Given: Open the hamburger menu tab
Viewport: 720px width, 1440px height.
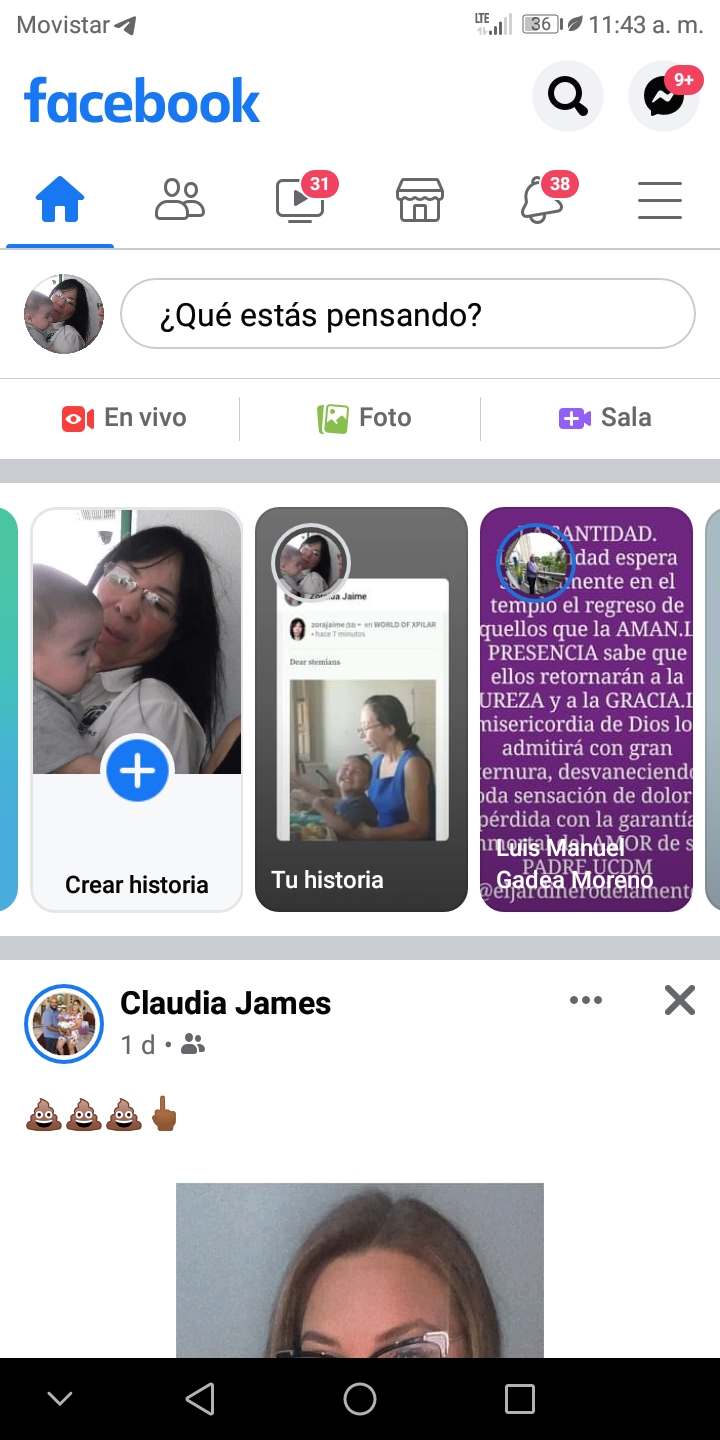Looking at the screenshot, I should point(660,200).
